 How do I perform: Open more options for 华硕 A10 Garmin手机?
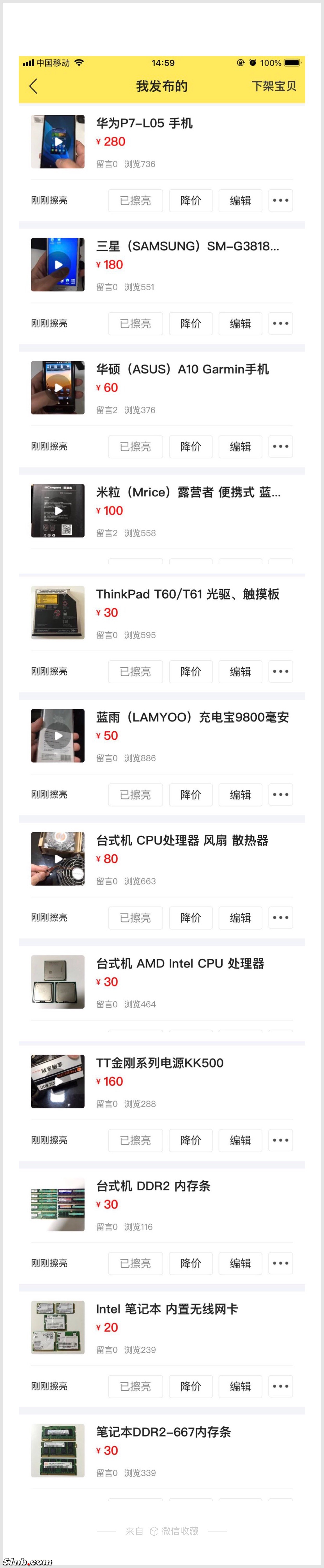tap(280, 446)
